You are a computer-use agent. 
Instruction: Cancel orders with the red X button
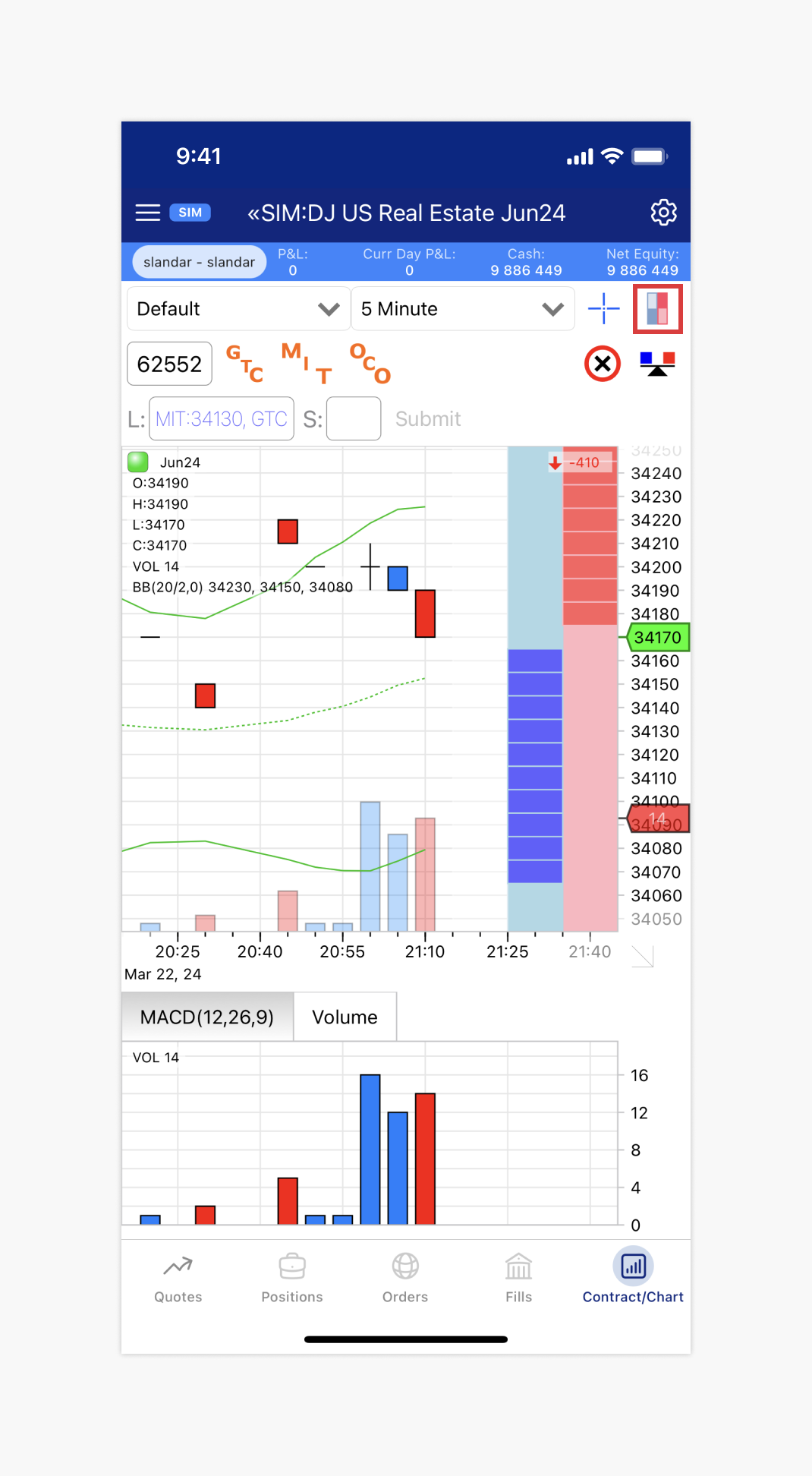601,364
